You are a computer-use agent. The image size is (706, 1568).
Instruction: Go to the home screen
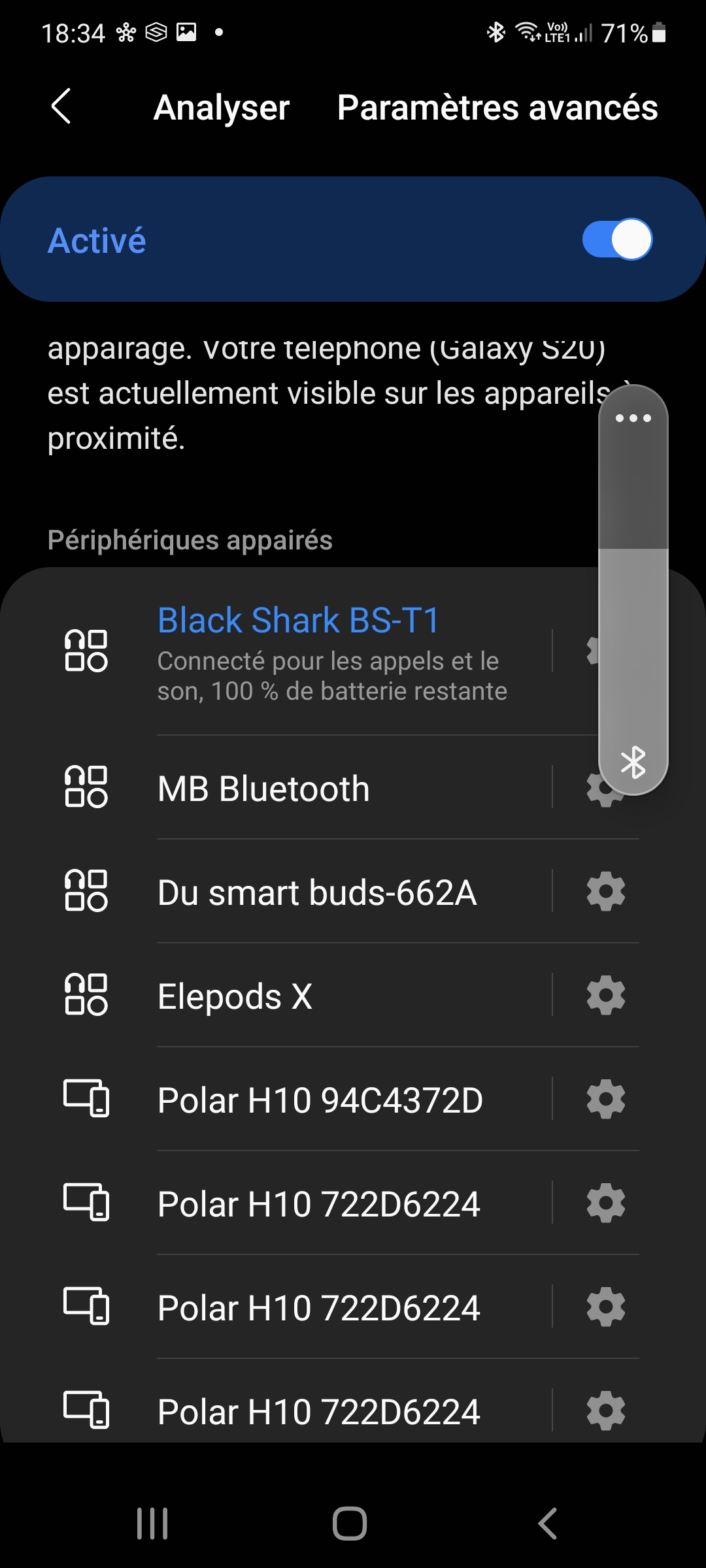350,1524
